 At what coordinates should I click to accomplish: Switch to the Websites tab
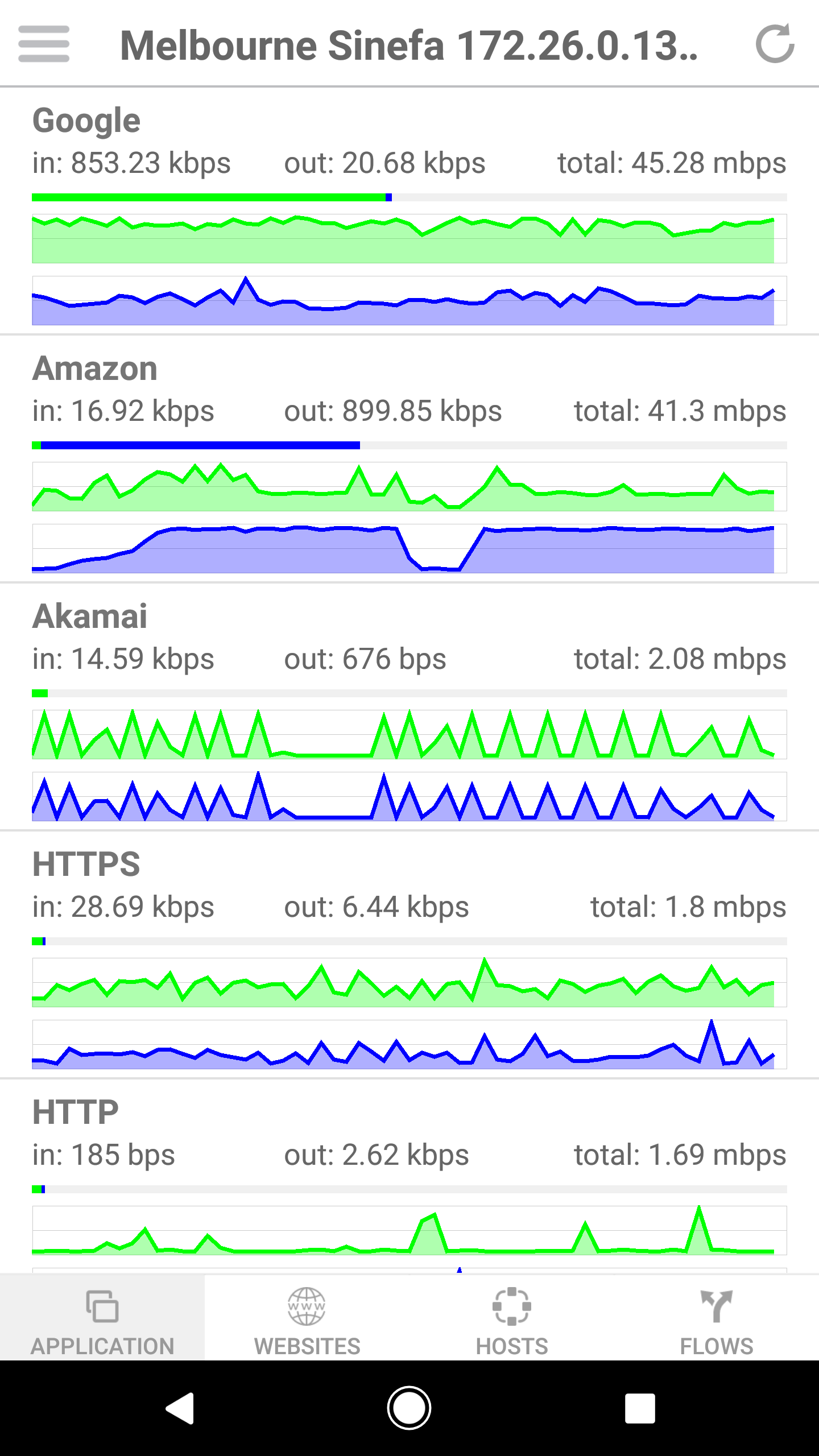click(x=307, y=1318)
